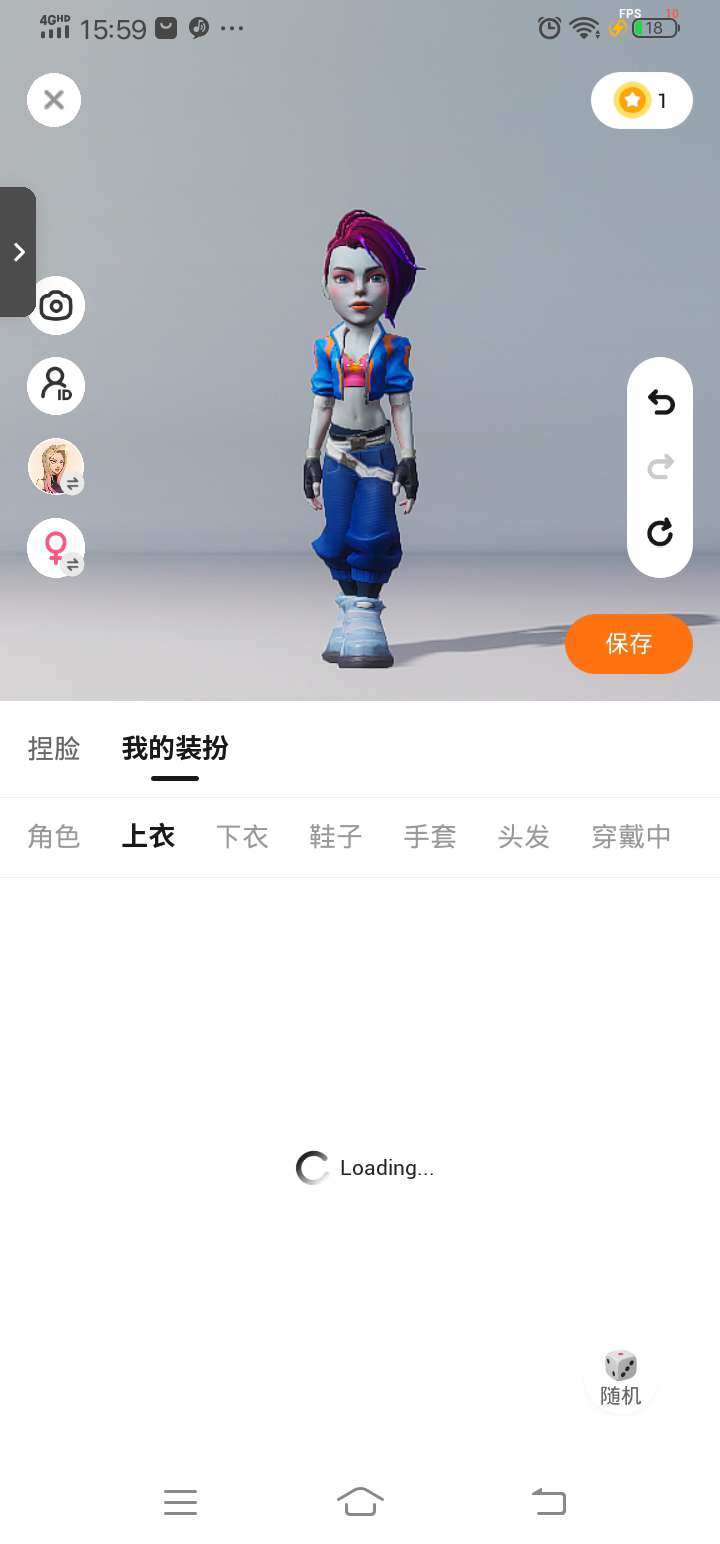View the 手套 category
Image resolution: width=720 pixels, height=1544 pixels.
(430, 836)
